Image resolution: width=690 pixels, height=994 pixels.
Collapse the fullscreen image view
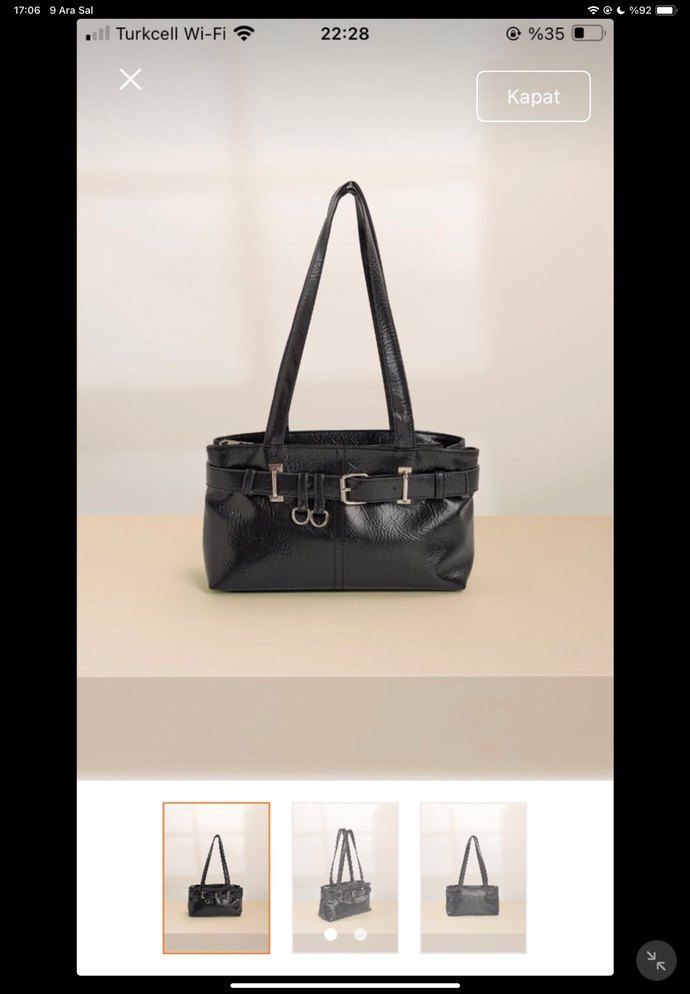[656, 961]
